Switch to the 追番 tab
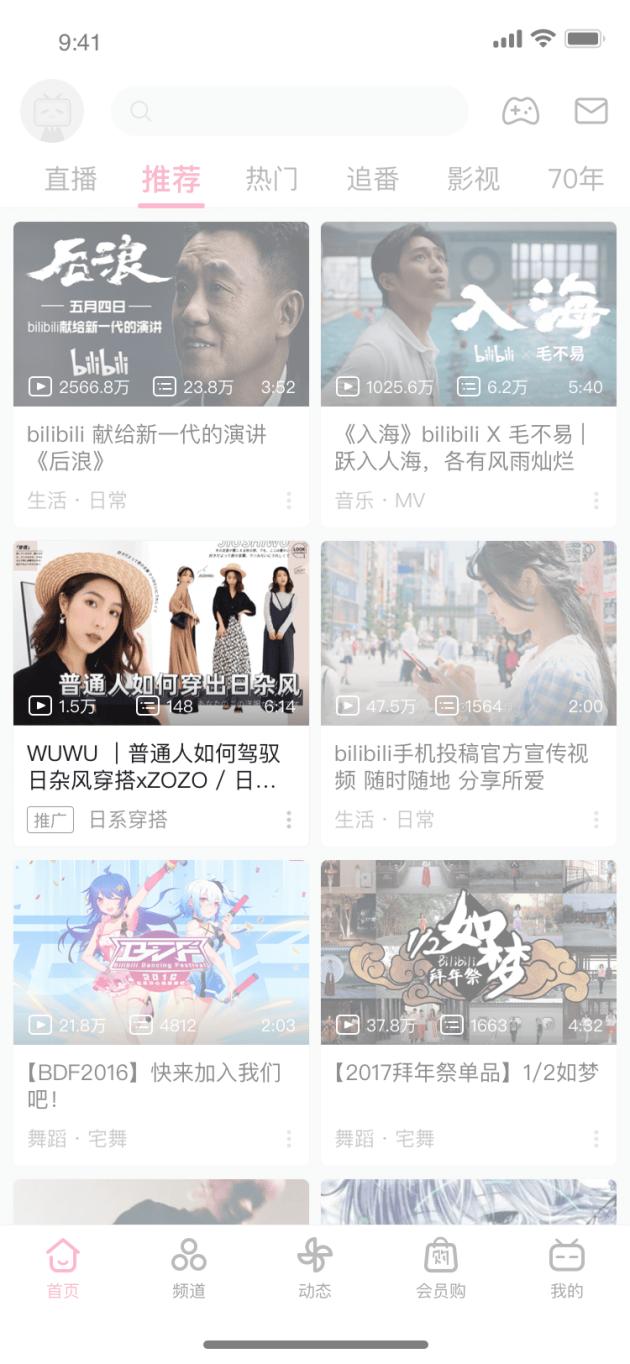 [x=372, y=179]
